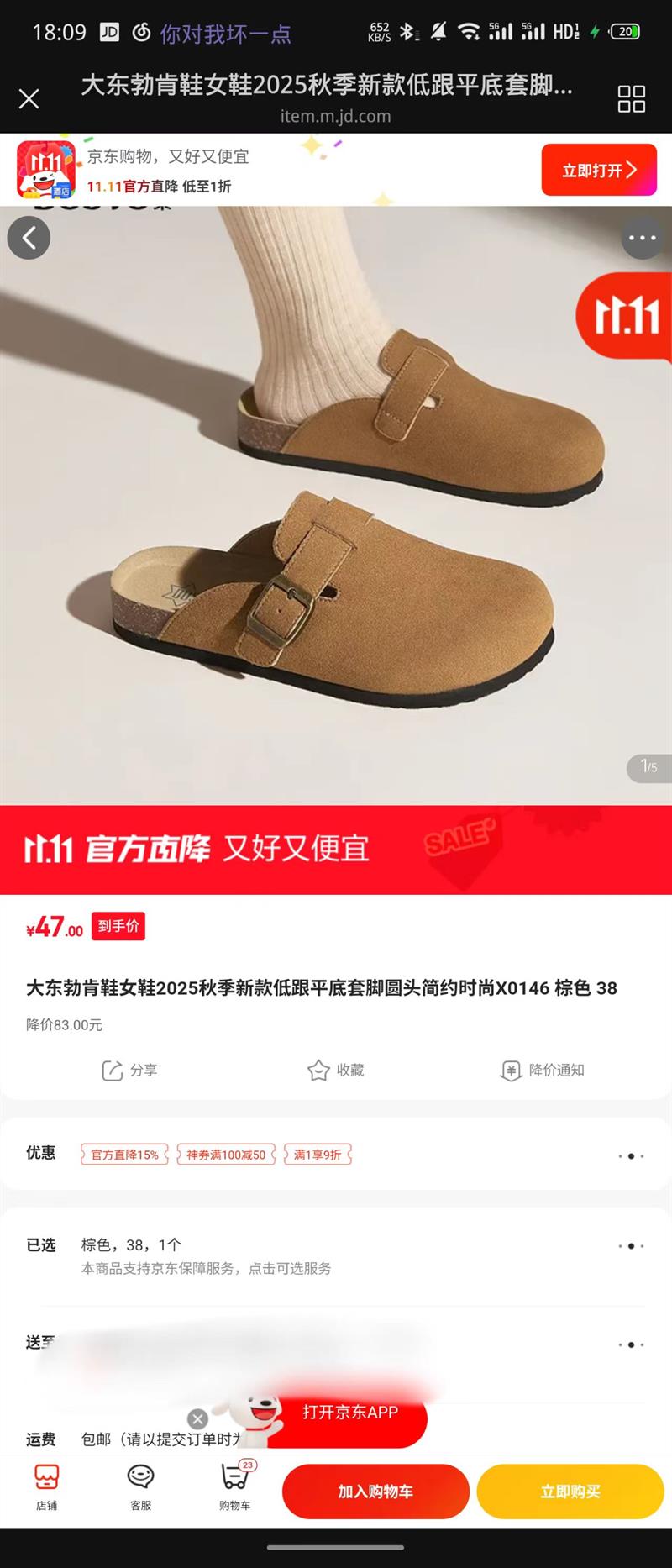Toggle the 收藏 favorite star

[x=336, y=1071]
